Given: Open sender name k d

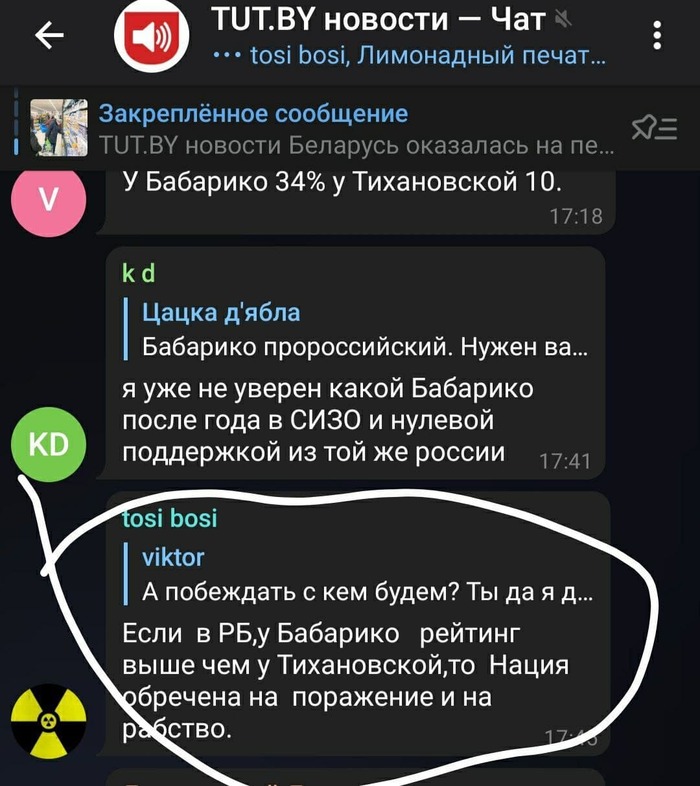Looking at the screenshot, I should [139, 273].
